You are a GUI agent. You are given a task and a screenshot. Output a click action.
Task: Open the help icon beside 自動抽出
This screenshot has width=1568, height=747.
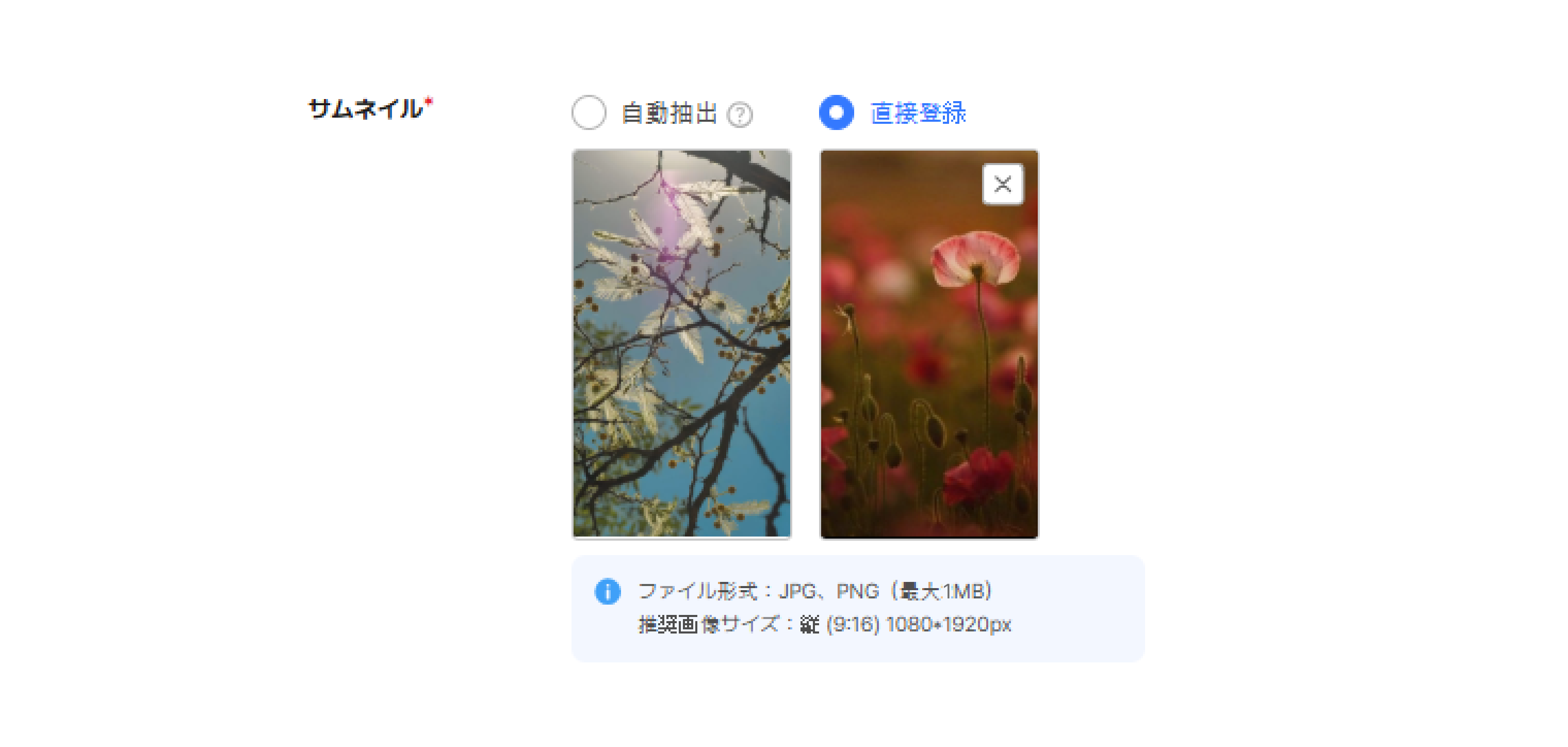740,115
